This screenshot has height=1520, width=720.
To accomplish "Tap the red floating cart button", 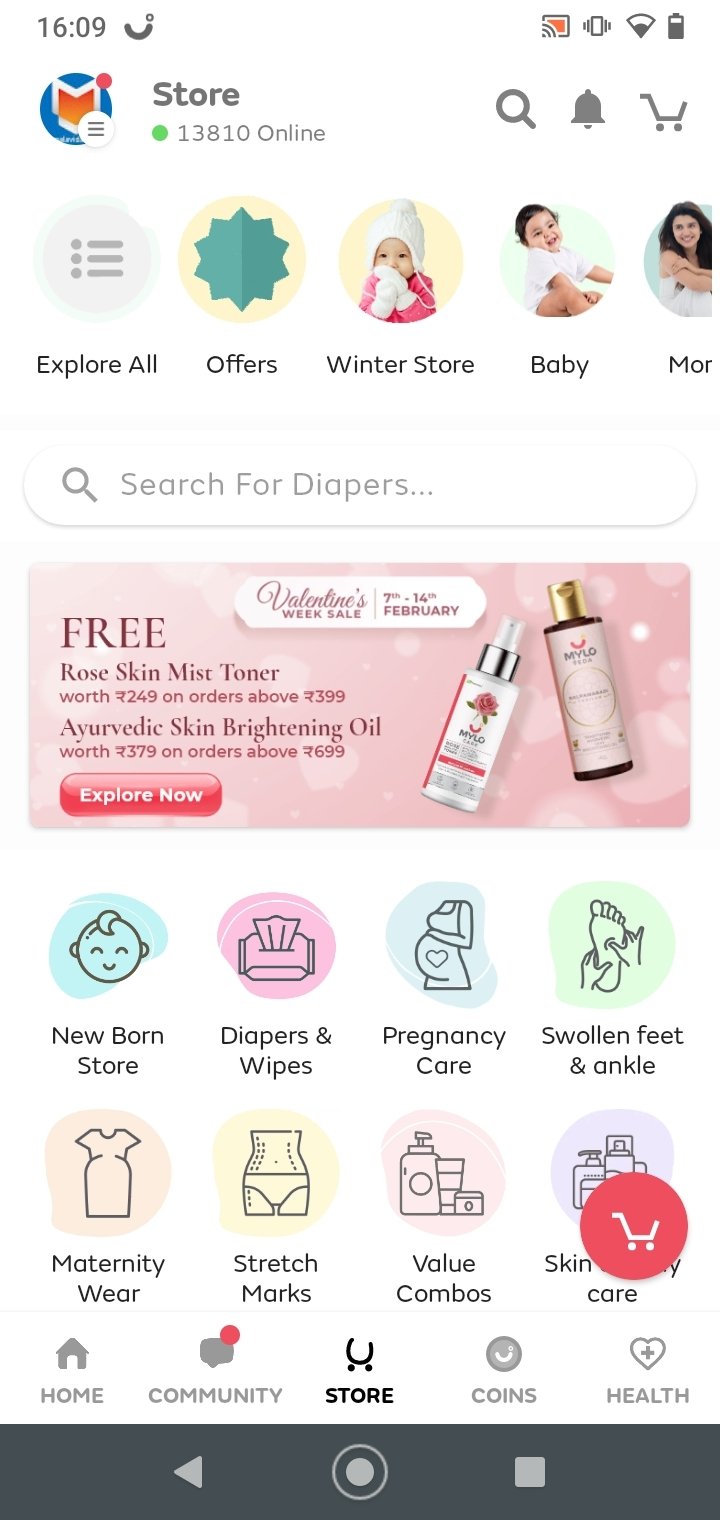I will [634, 1226].
